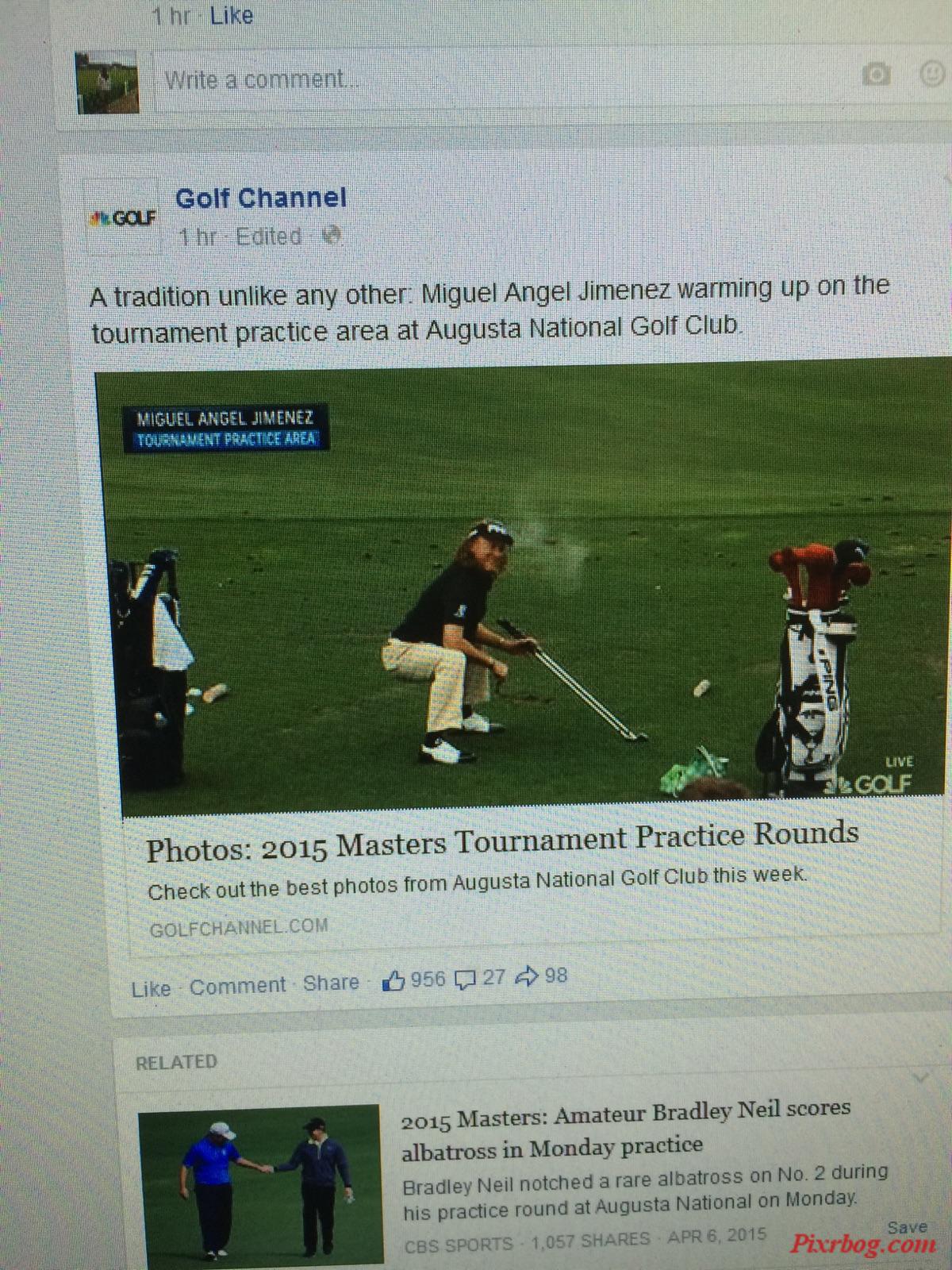Viewport: 952px width, 1270px height.
Task: View the 98 shares
Action: pyautogui.click(x=542, y=976)
